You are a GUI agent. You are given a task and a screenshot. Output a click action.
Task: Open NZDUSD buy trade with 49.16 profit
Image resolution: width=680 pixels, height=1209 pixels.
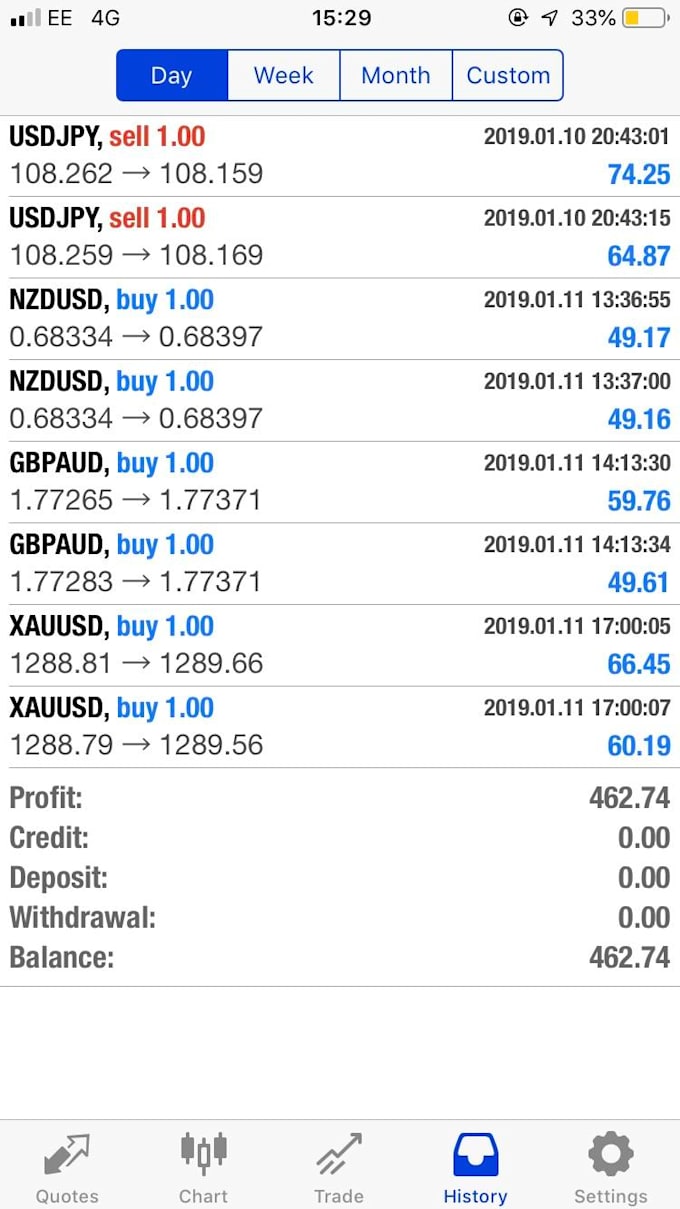(x=340, y=401)
